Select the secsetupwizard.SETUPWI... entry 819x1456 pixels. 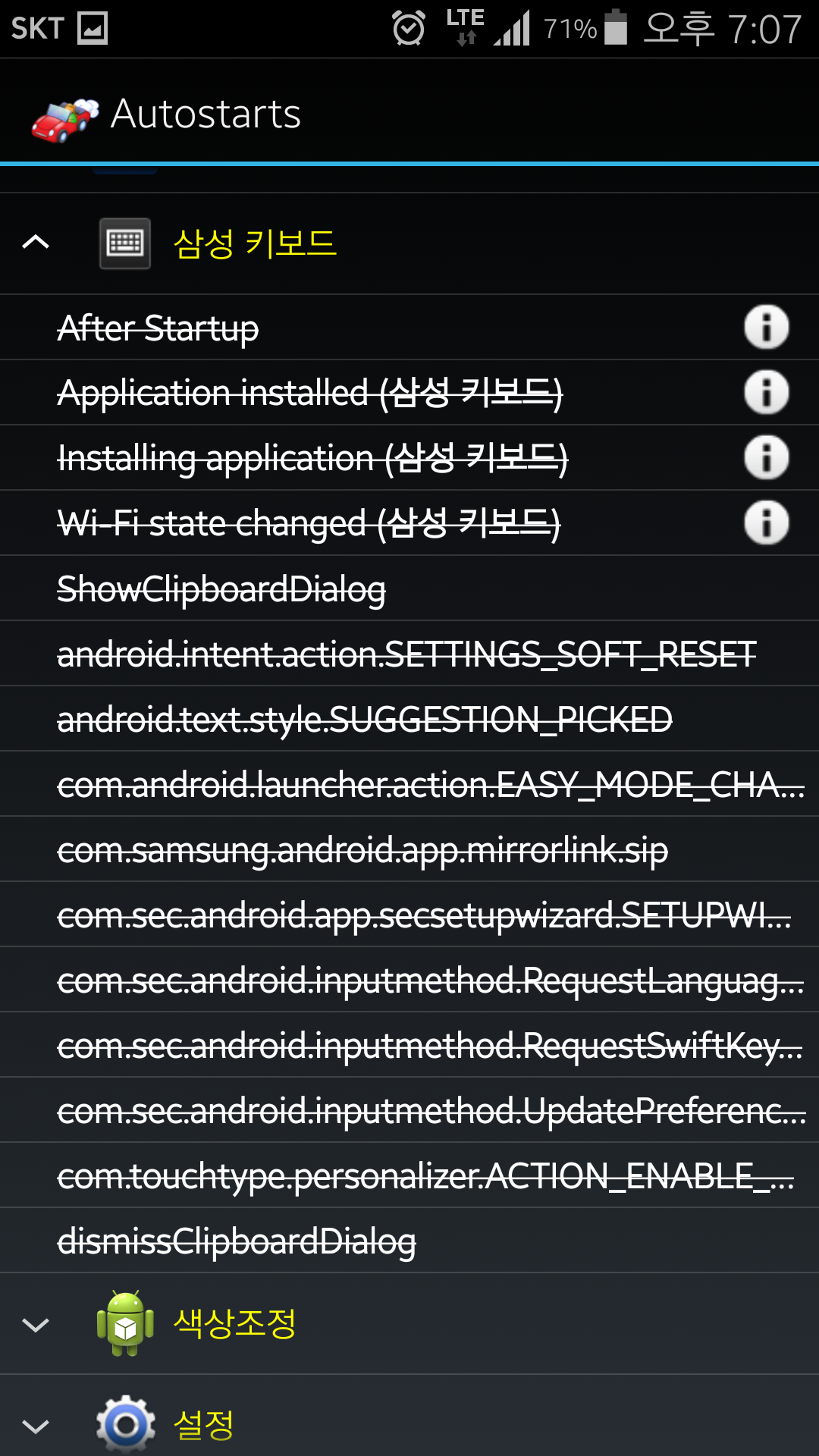pyautogui.click(x=423, y=915)
